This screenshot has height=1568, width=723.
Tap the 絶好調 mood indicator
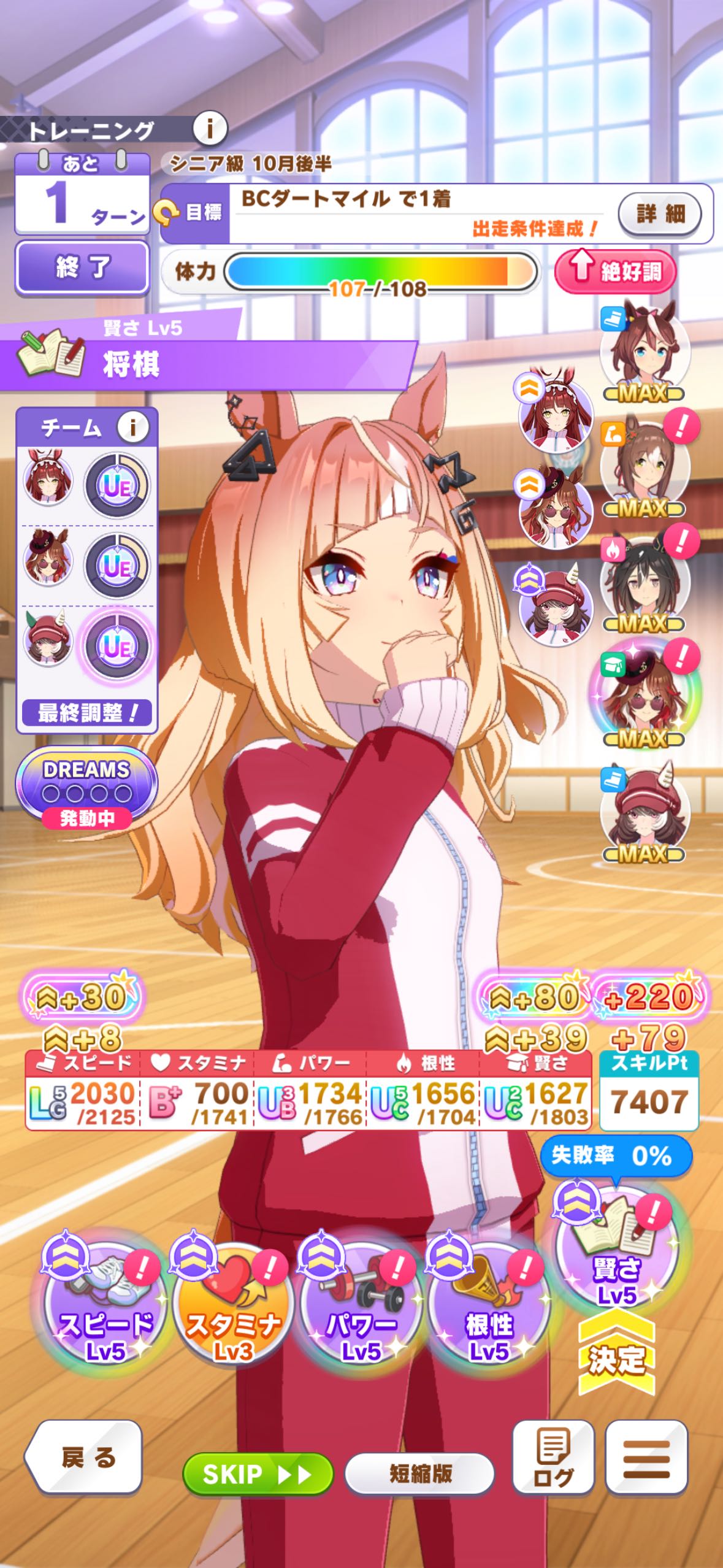coord(616,271)
